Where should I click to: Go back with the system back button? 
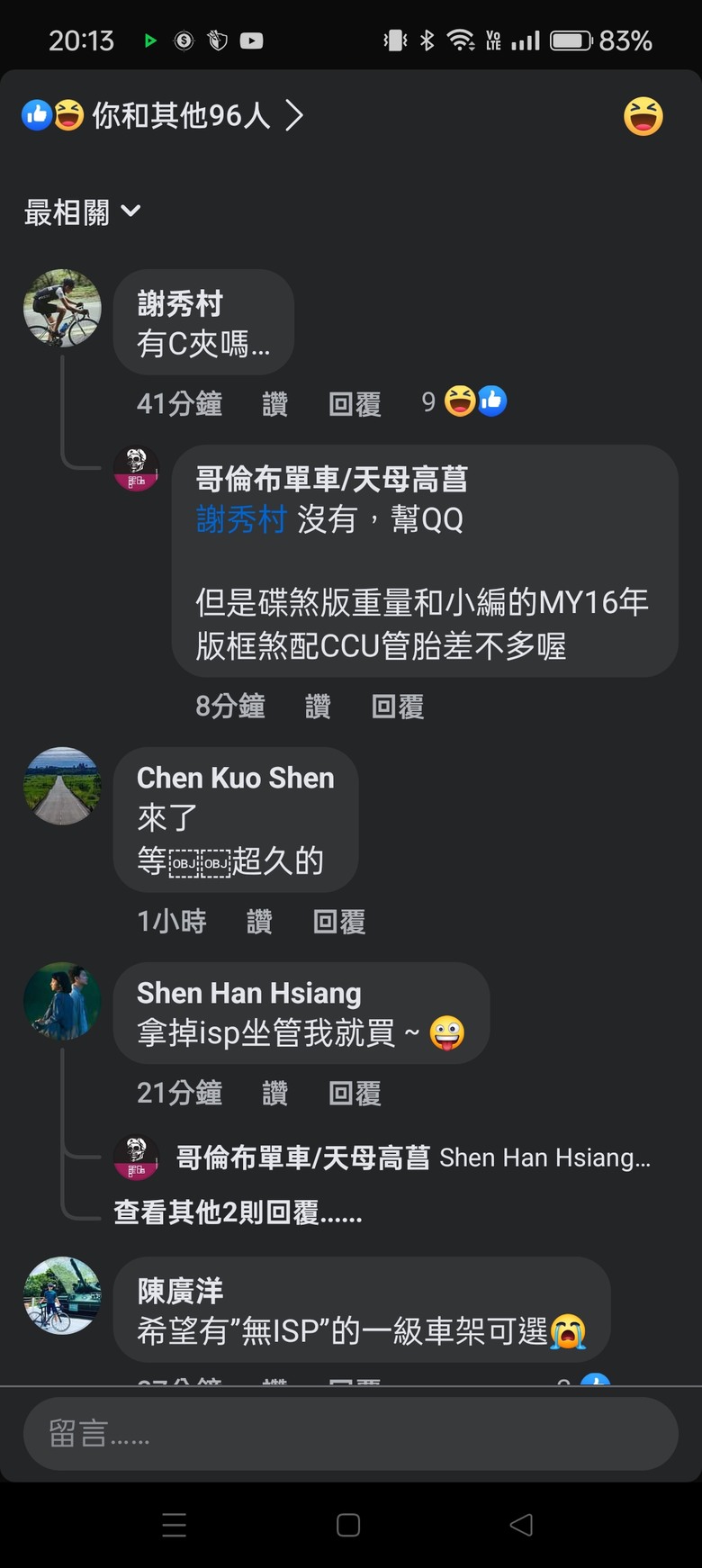[521, 1525]
